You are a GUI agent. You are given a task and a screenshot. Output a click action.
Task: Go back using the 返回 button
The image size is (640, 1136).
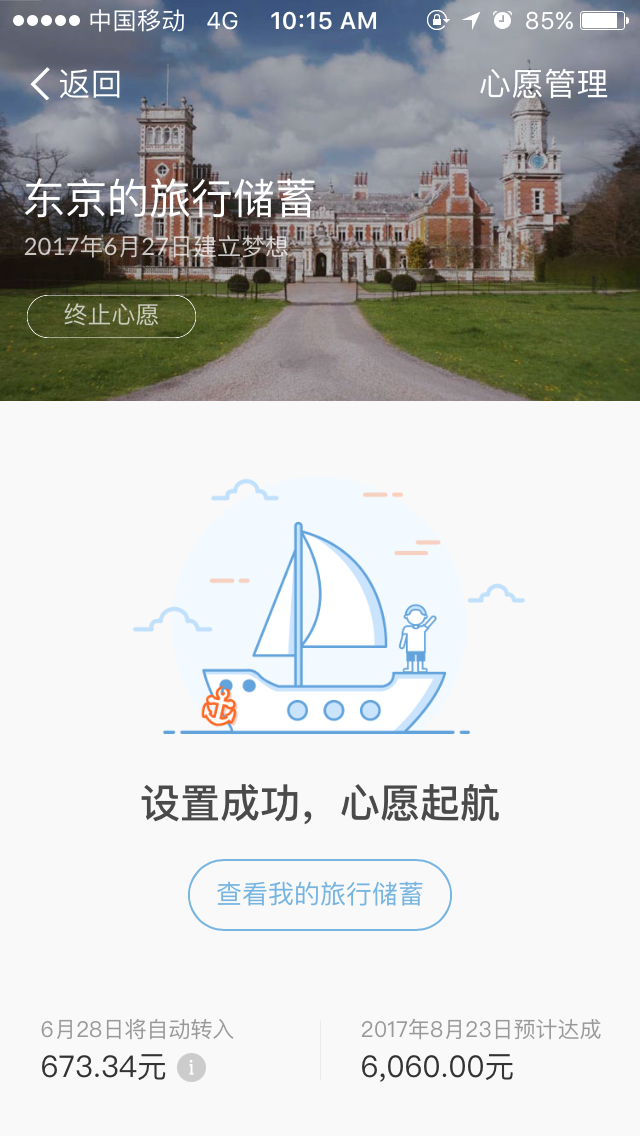tap(76, 85)
